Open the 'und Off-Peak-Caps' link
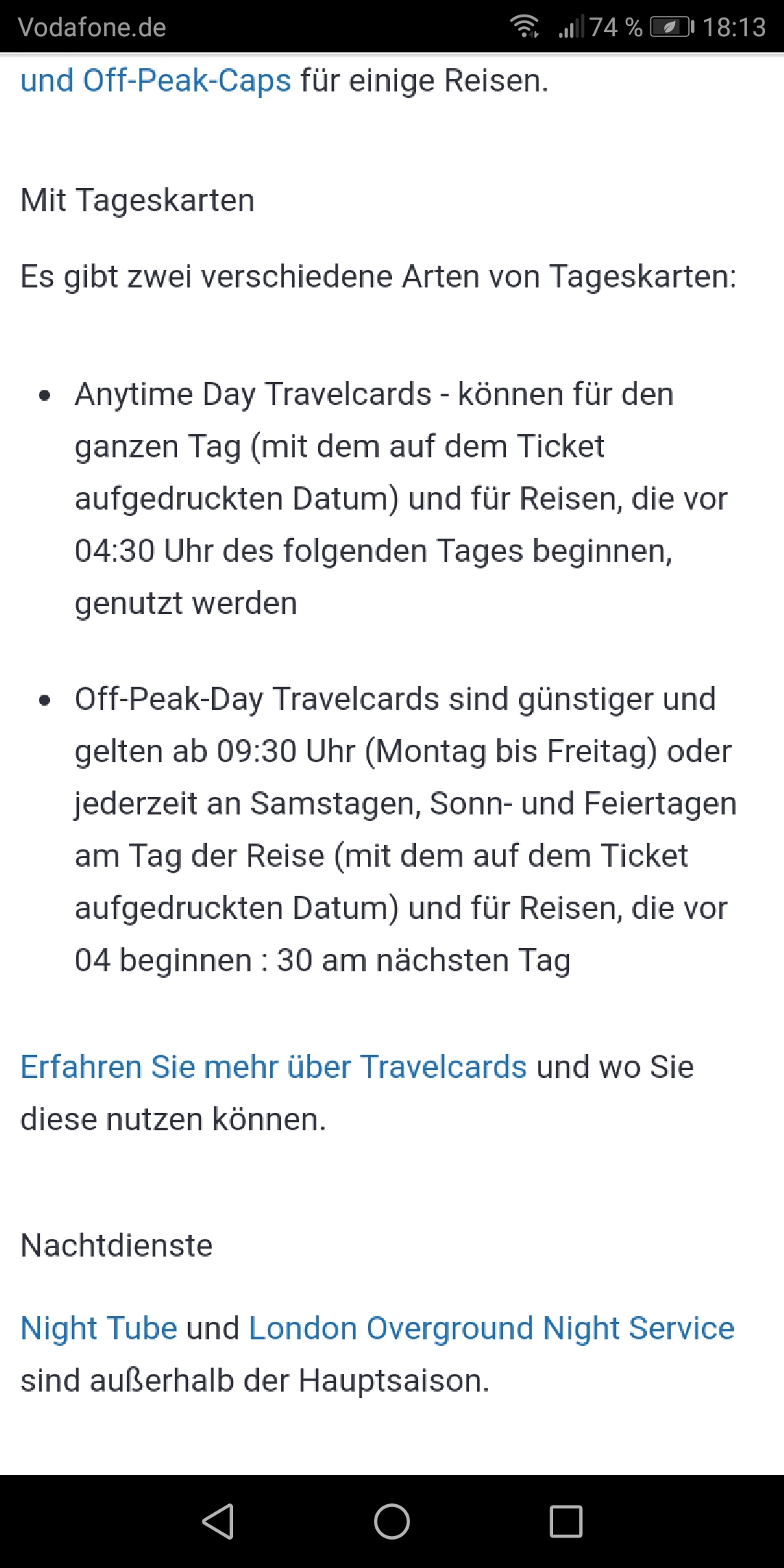The height and width of the screenshot is (1568, 784). pyautogui.click(x=155, y=81)
